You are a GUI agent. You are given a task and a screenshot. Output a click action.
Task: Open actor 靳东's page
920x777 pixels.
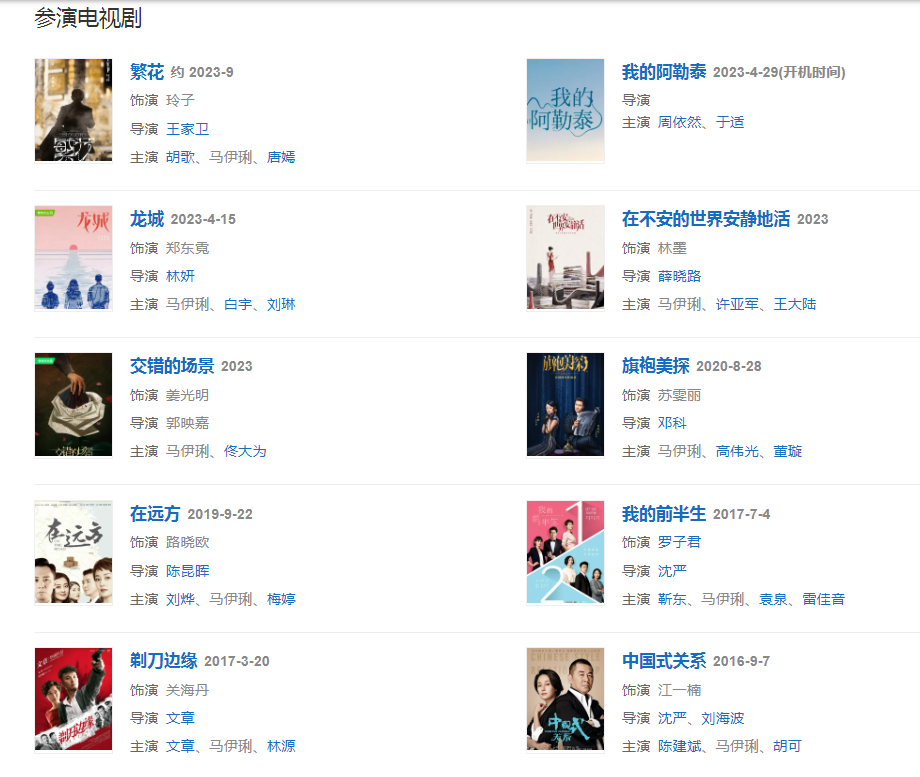click(x=672, y=599)
